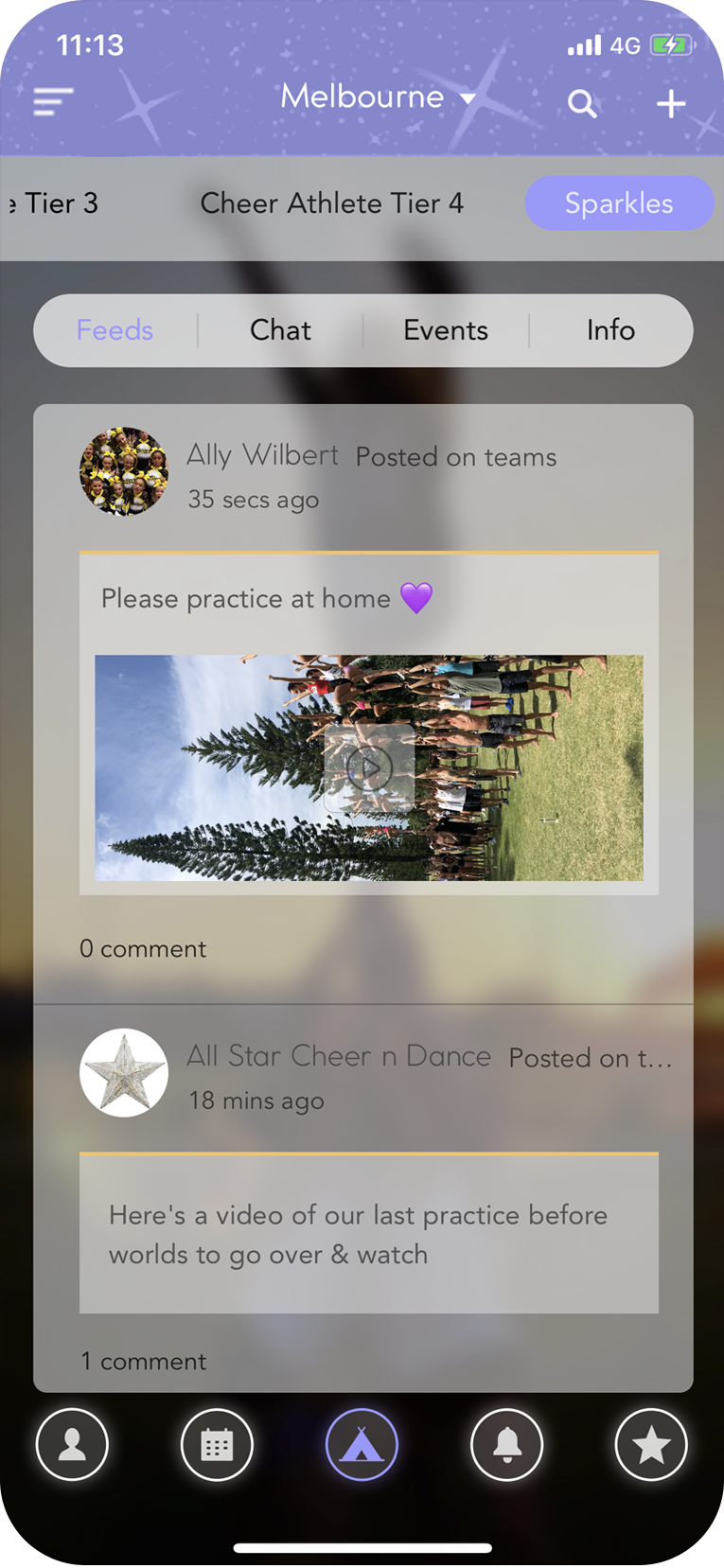Go to the profile tab in bottom bar
The image size is (724, 1568).
(x=72, y=1445)
